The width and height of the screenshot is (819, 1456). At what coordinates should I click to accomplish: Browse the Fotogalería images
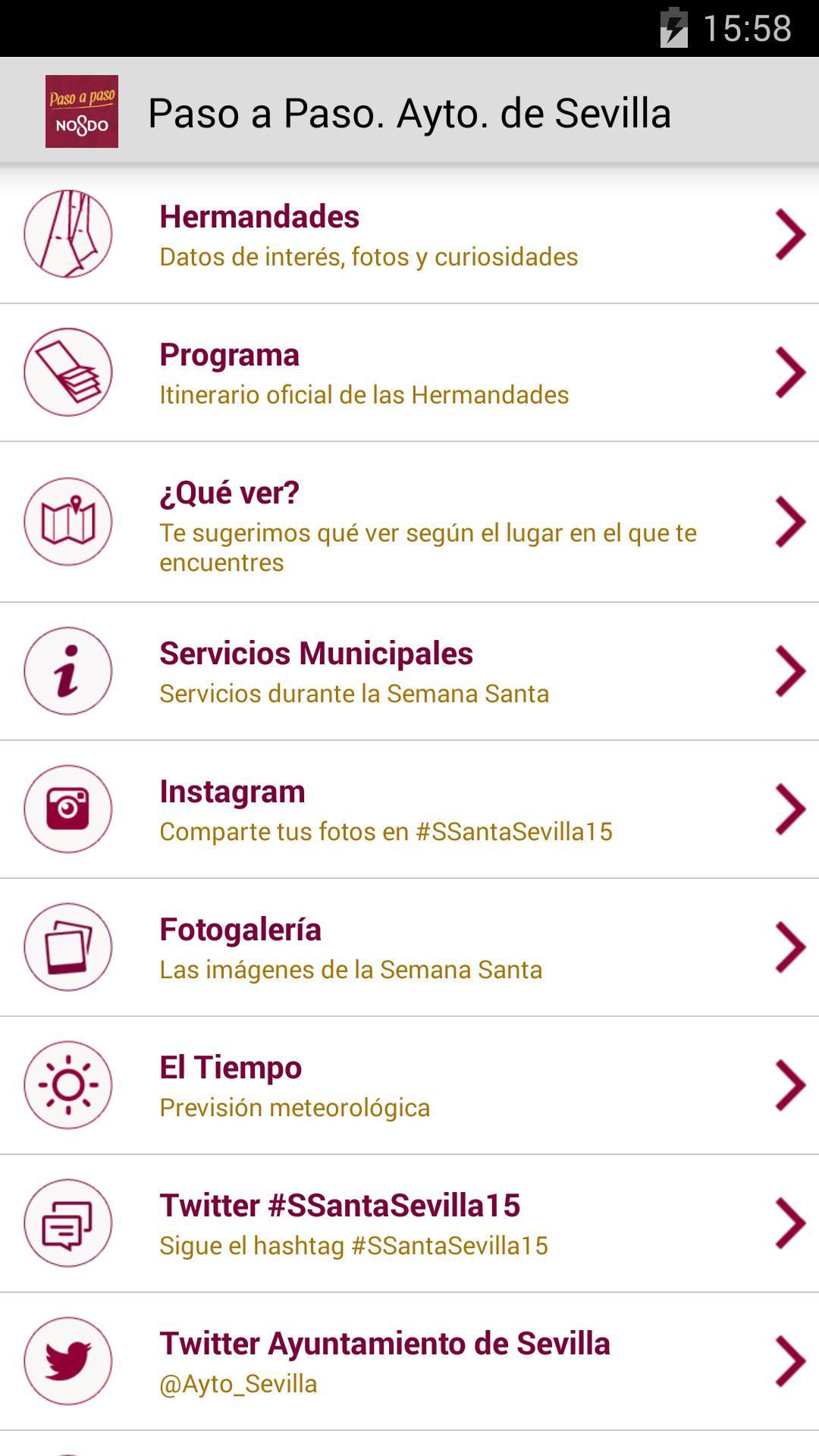pyautogui.click(x=409, y=948)
